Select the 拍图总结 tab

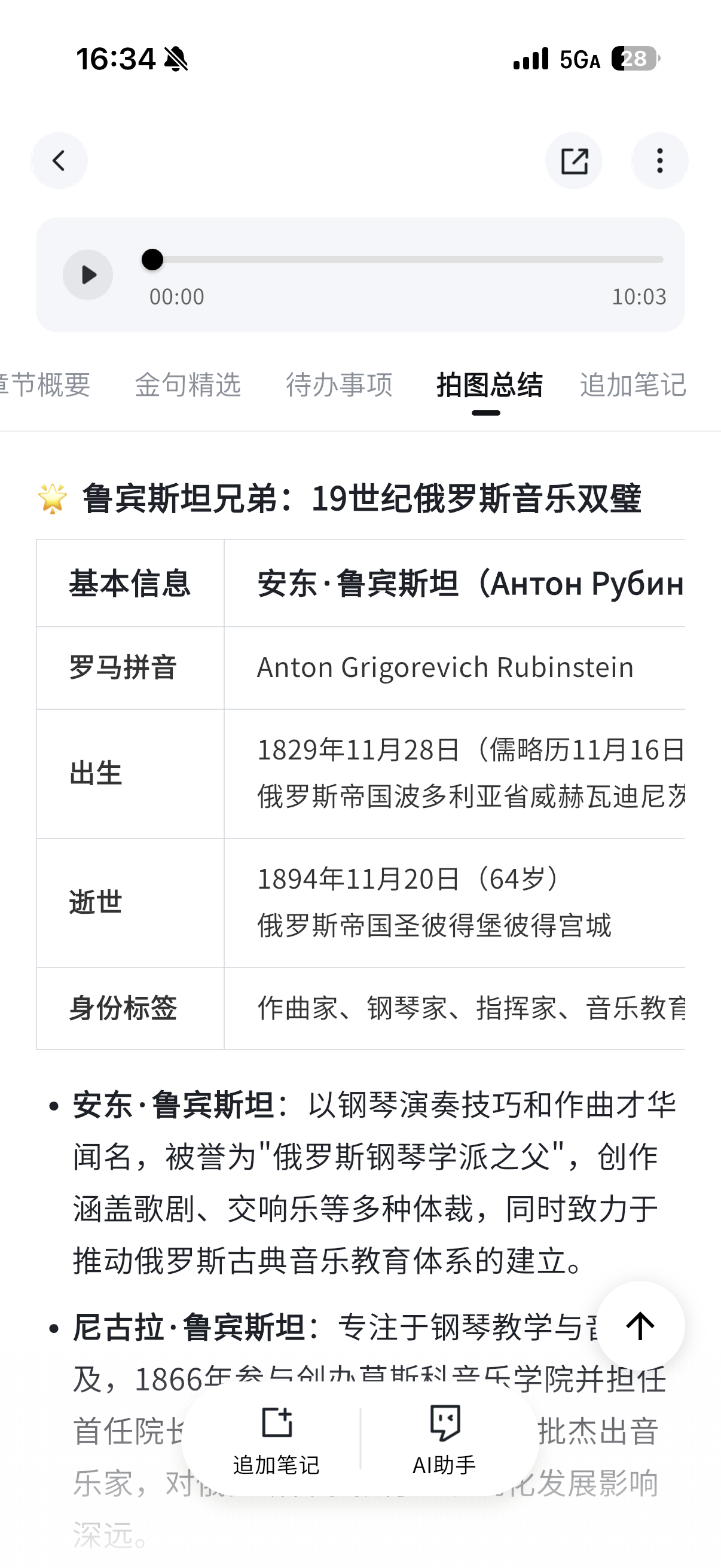point(488,385)
